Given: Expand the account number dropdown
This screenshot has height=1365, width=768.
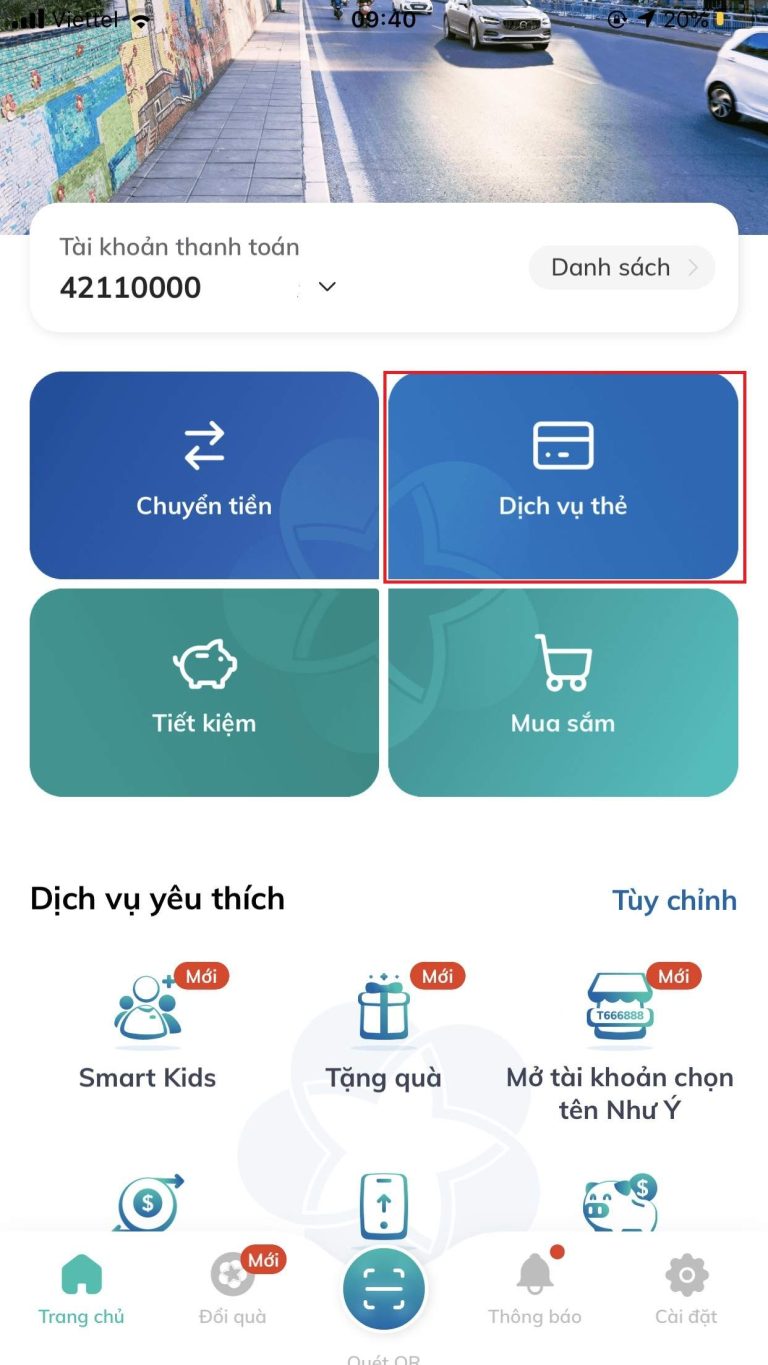Looking at the screenshot, I should click(327, 287).
